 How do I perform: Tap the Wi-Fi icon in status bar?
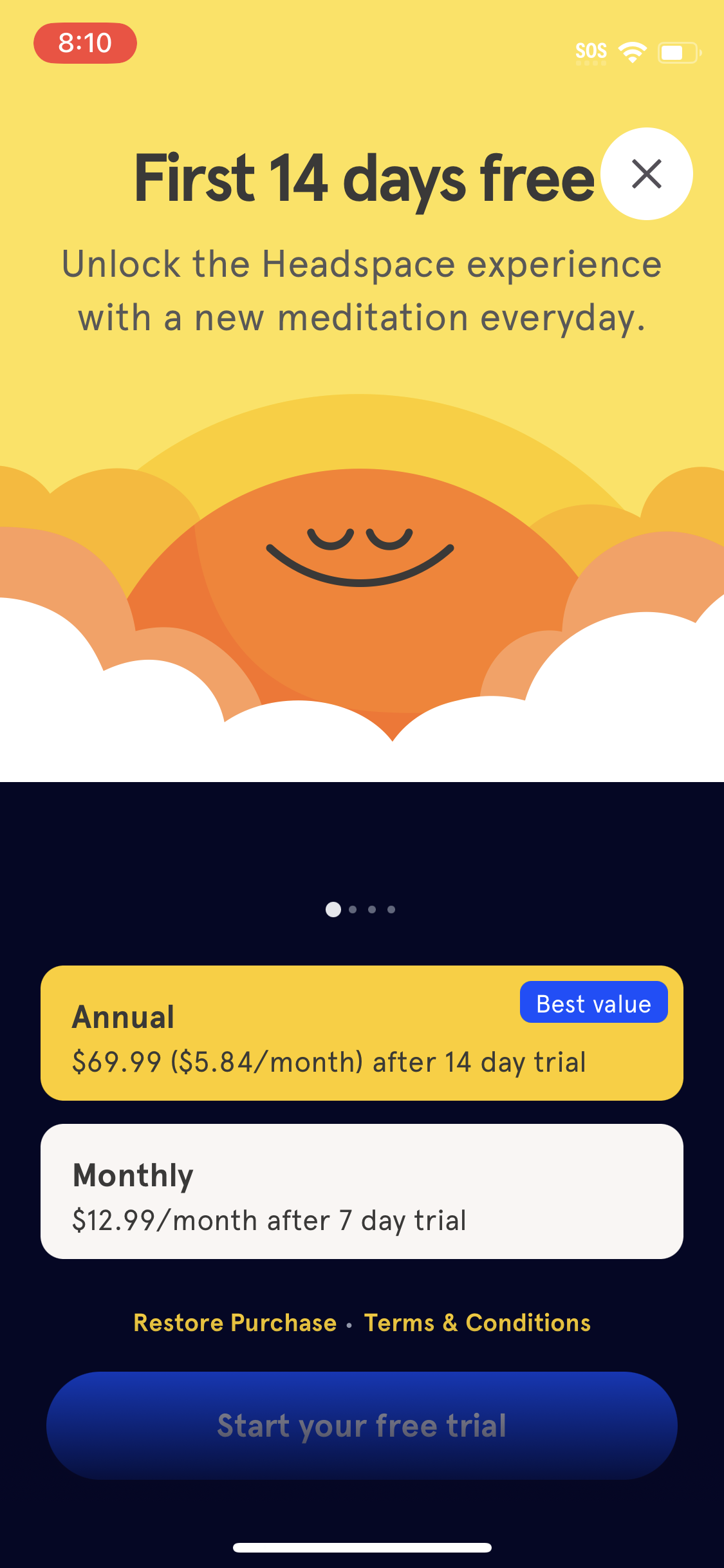click(x=631, y=51)
